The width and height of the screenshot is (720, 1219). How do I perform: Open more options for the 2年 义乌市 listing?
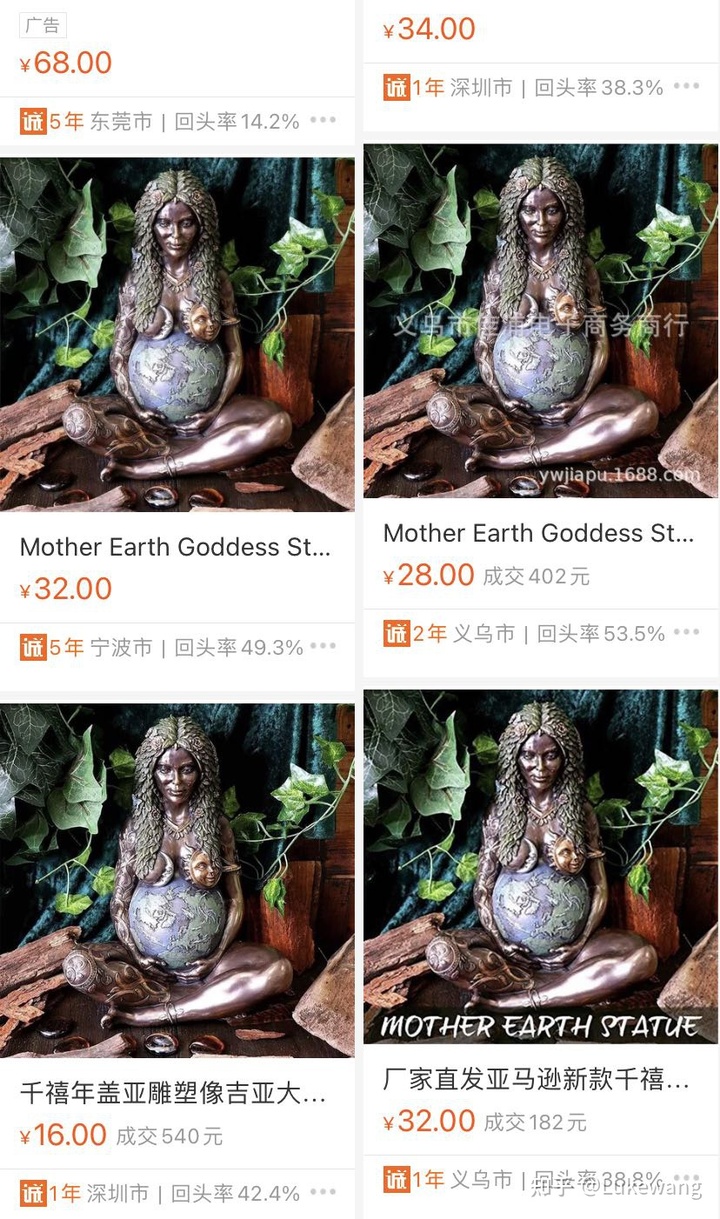pyautogui.click(x=686, y=633)
